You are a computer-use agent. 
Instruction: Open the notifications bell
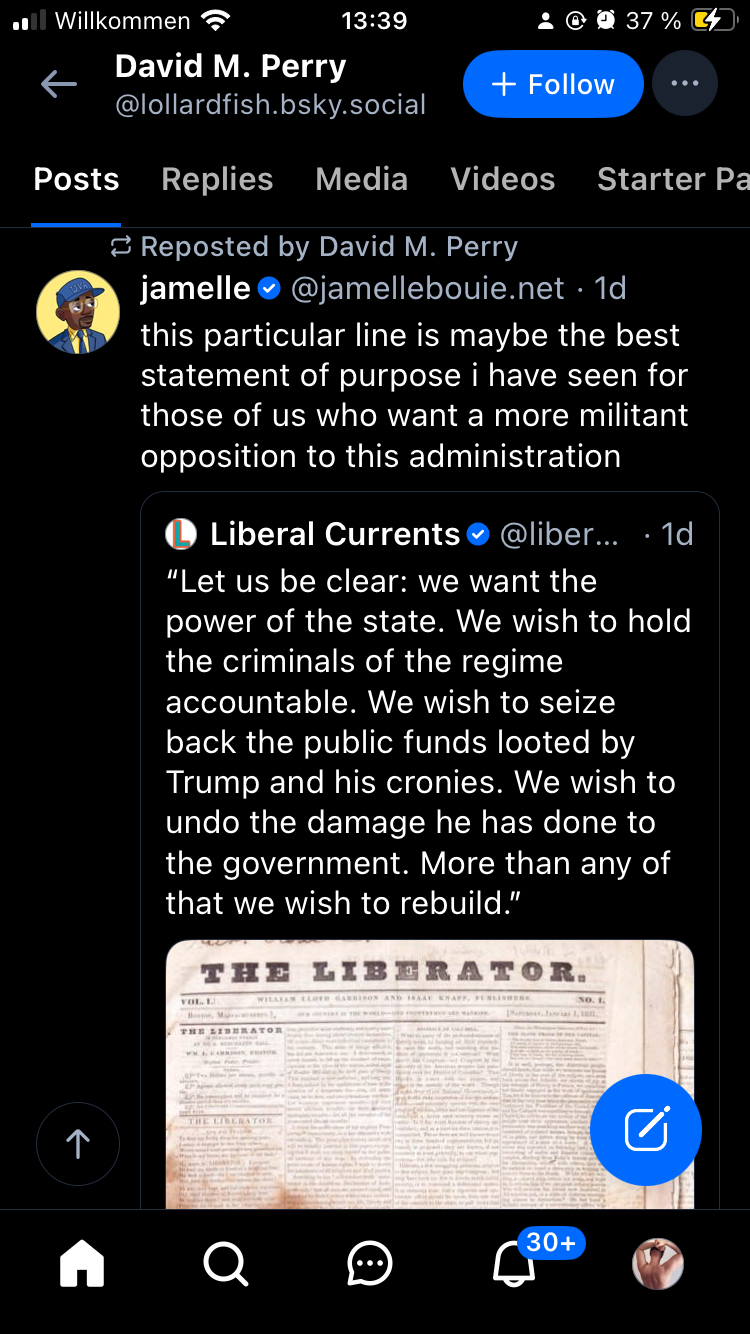coord(515,1266)
